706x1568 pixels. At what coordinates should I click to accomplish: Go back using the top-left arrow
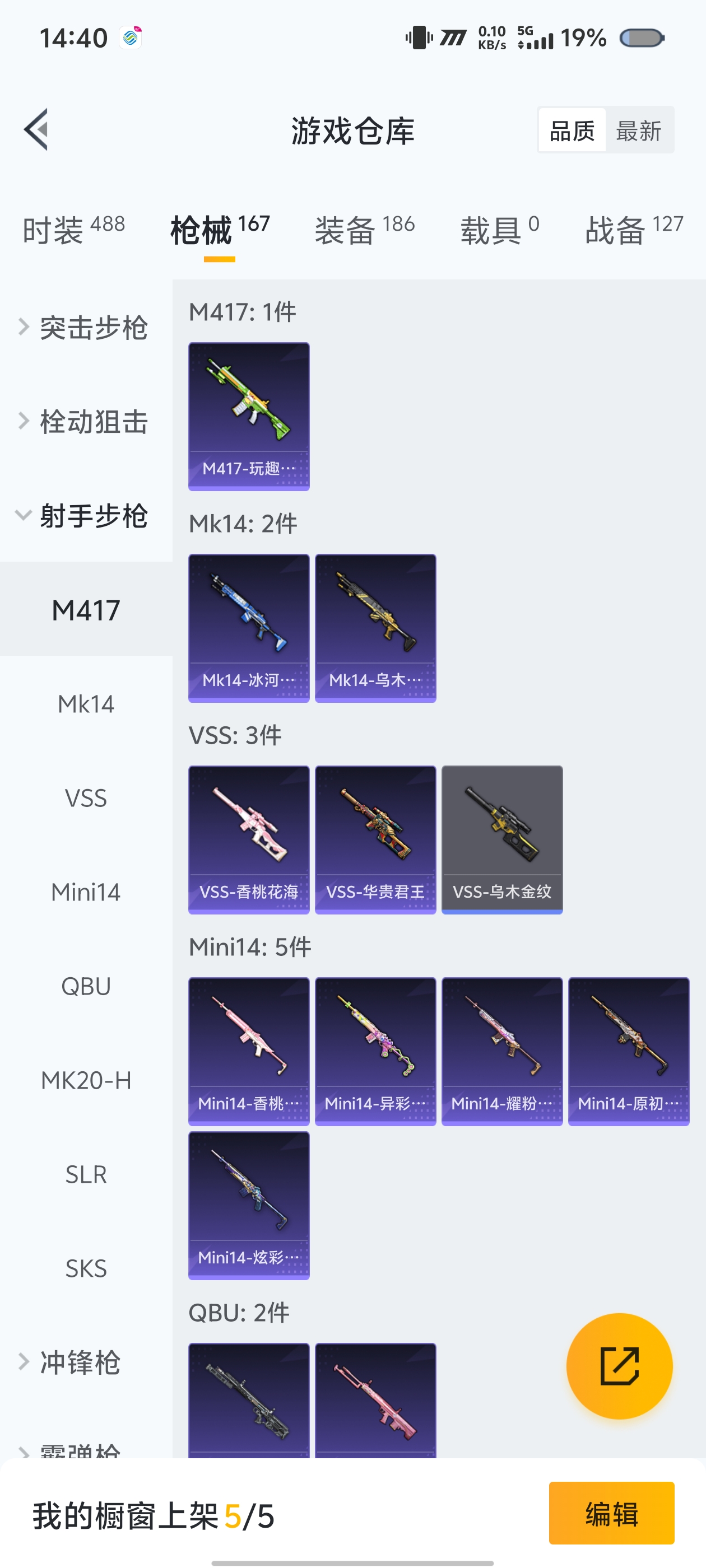(36, 130)
